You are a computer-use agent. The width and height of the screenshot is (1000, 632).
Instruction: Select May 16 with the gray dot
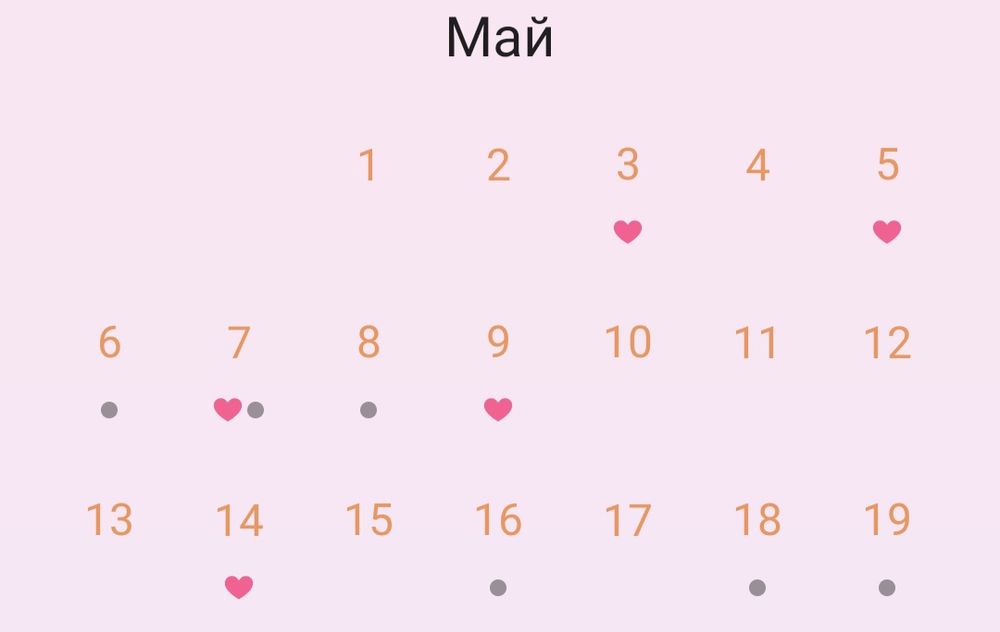pyautogui.click(x=498, y=521)
